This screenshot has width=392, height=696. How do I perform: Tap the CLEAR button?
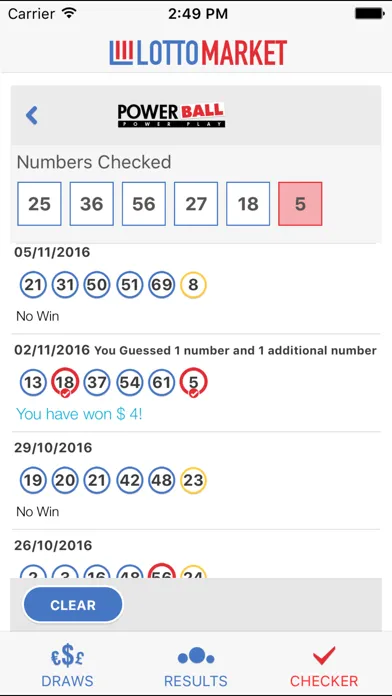[x=73, y=605]
